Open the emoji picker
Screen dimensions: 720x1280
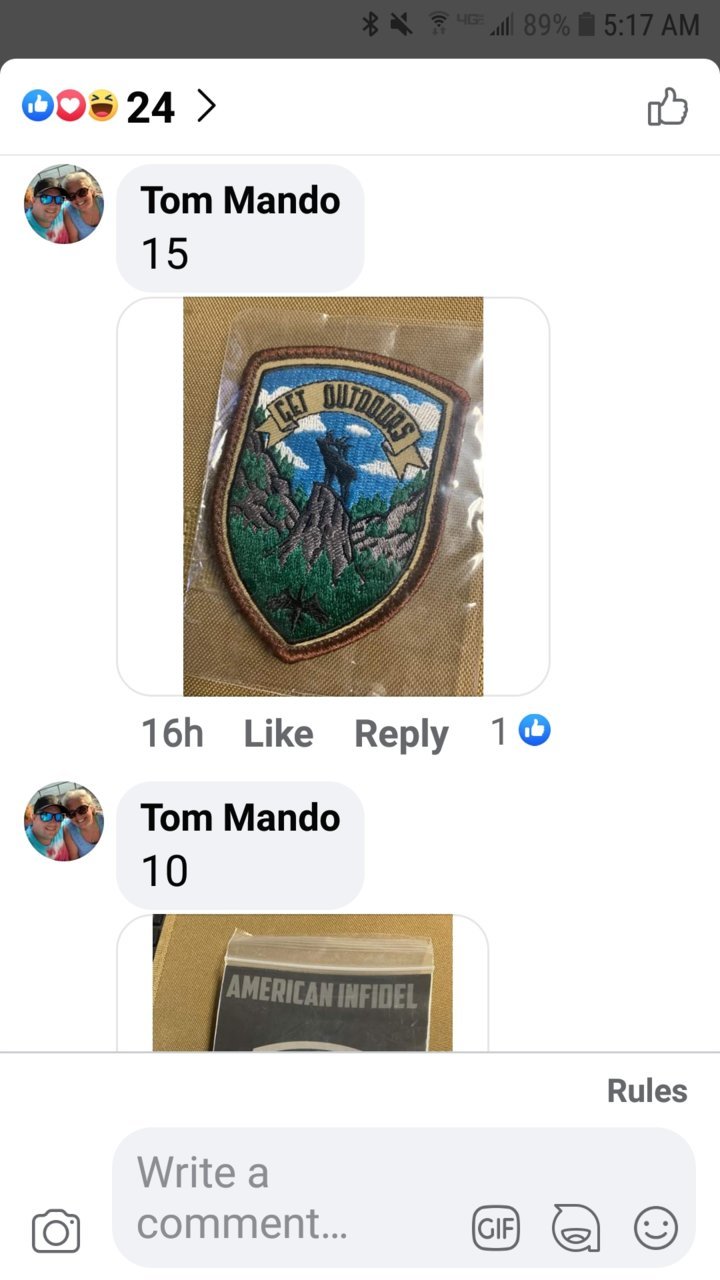[x=656, y=1228]
